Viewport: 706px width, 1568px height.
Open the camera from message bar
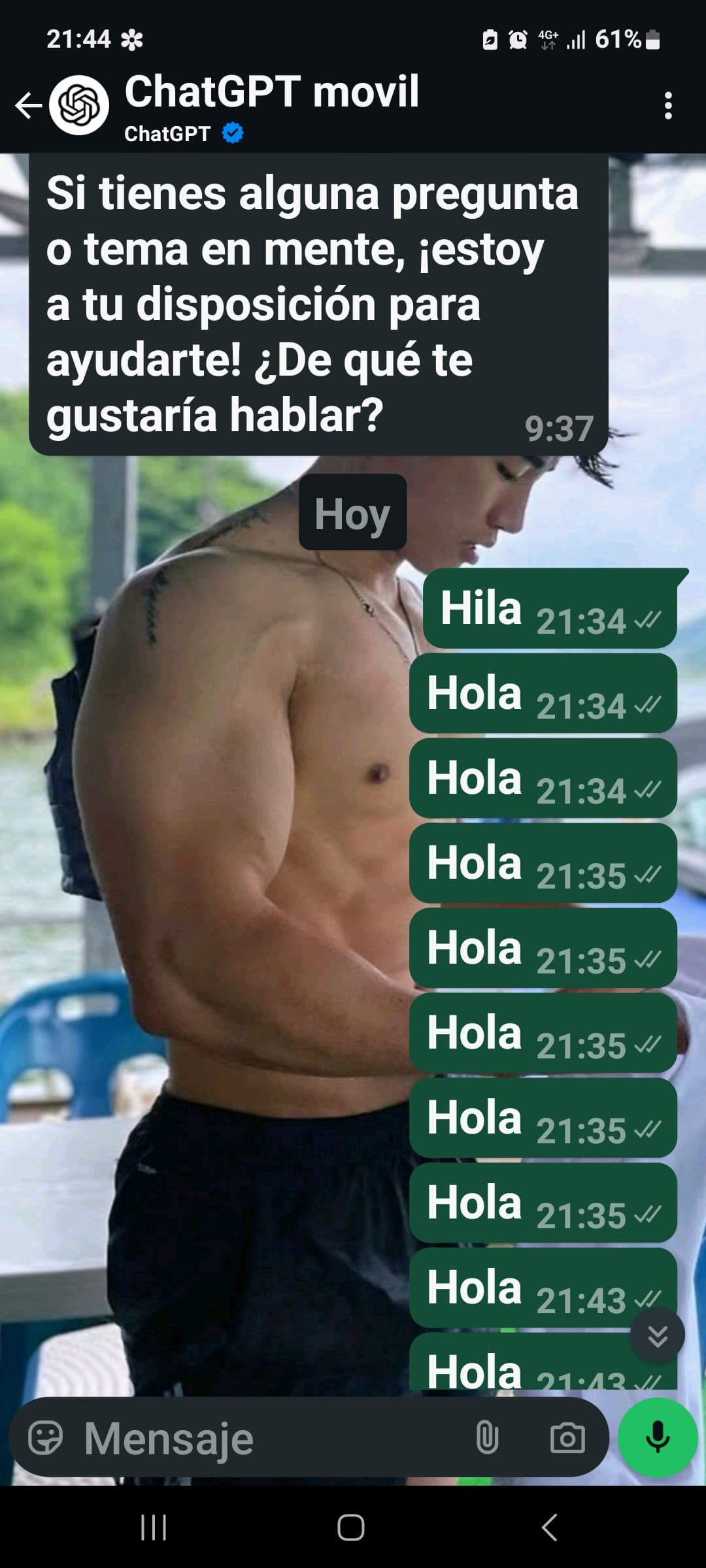567,1438
